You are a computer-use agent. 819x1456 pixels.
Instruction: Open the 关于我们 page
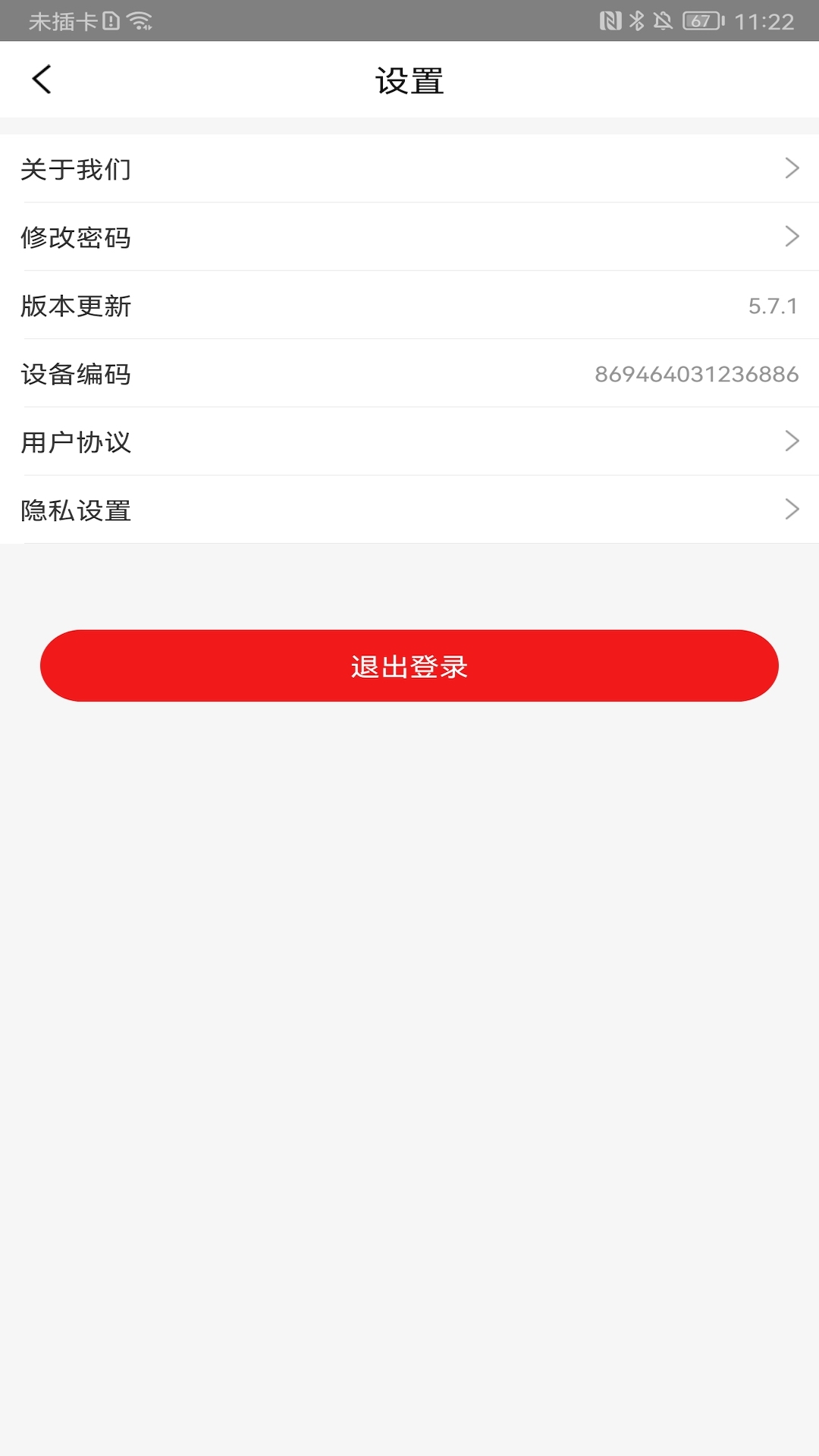[x=409, y=170]
